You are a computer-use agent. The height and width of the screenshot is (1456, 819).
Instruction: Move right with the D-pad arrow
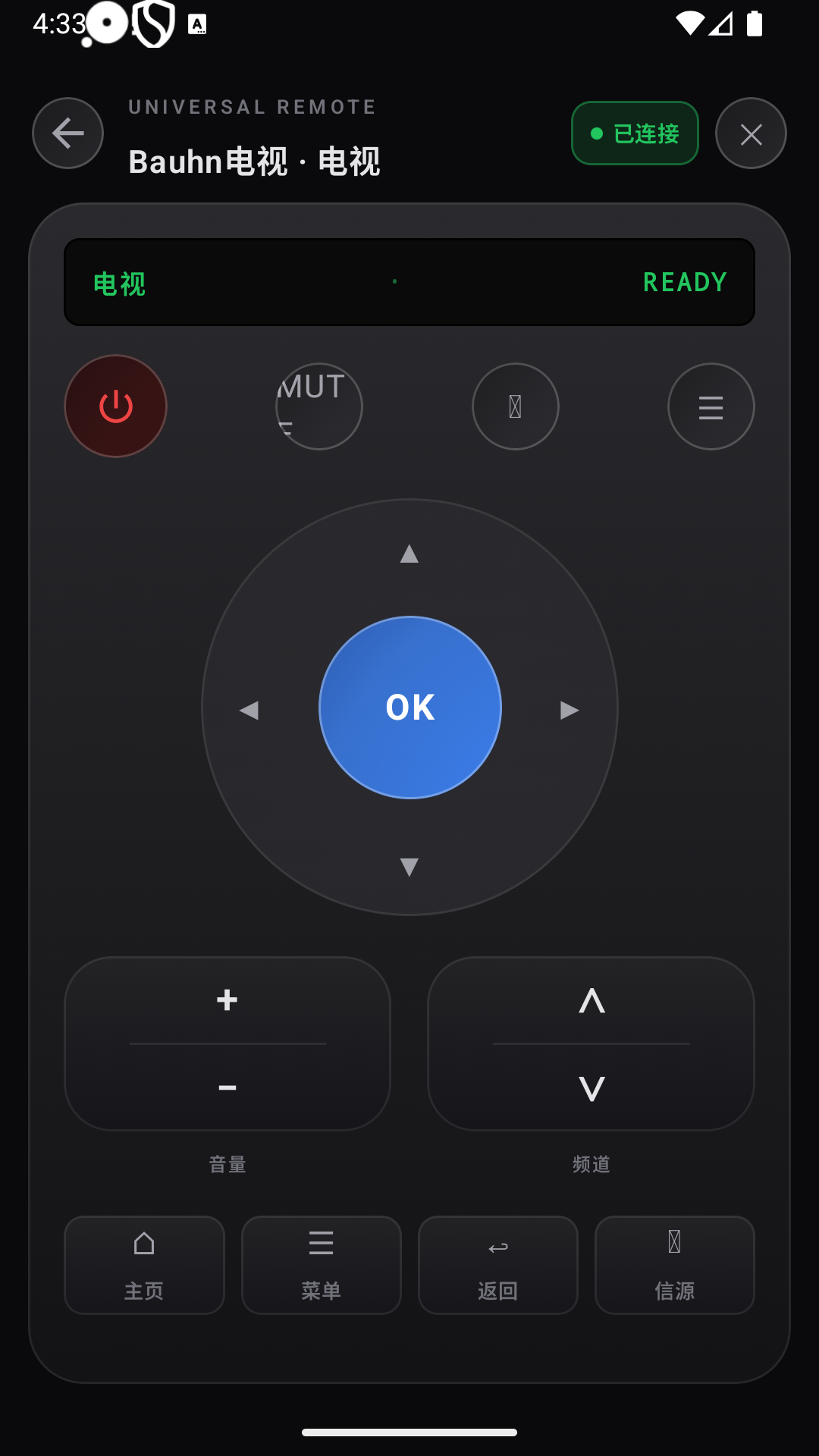570,710
